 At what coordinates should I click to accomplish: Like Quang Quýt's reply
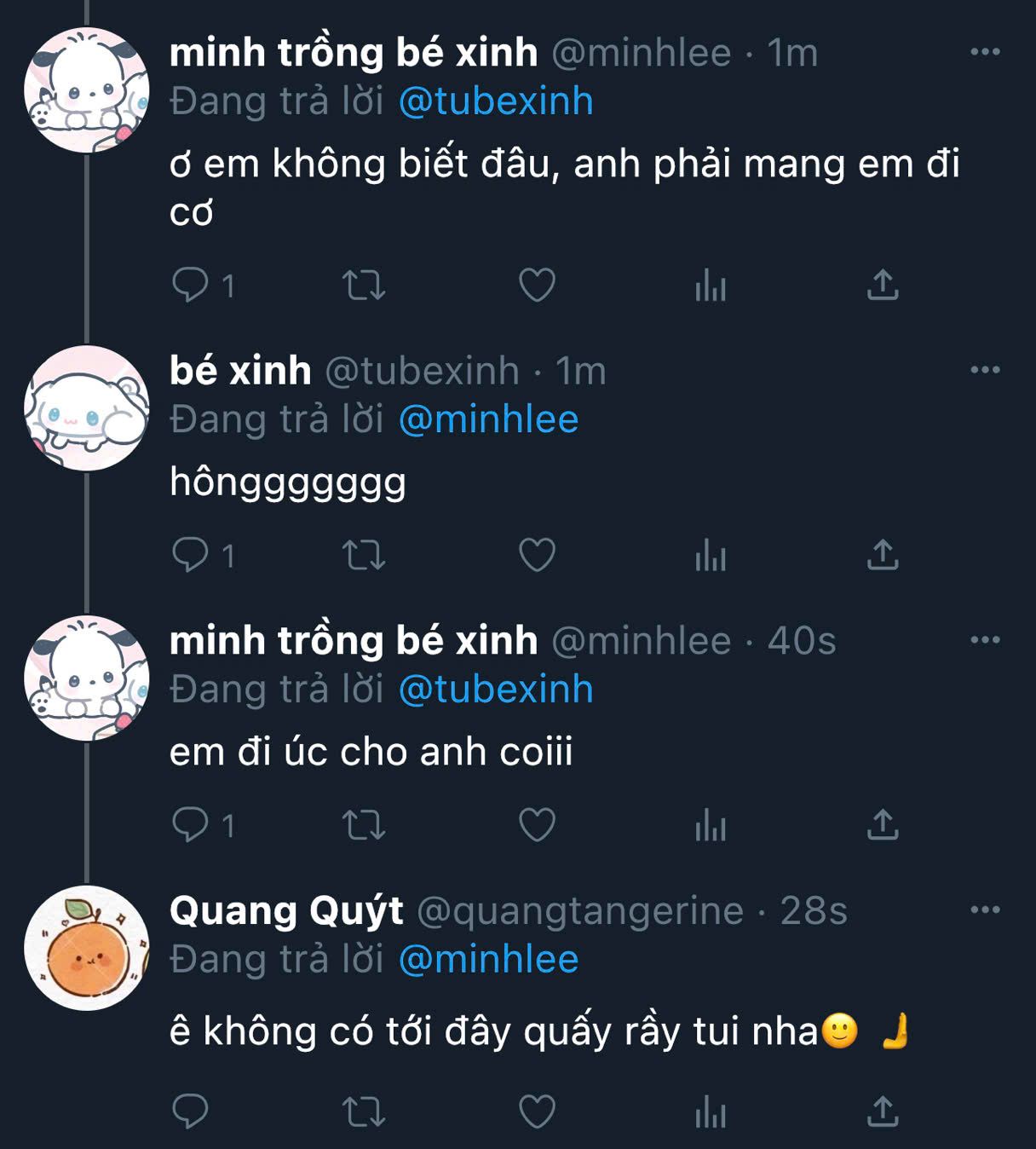(x=537, y=1111)
